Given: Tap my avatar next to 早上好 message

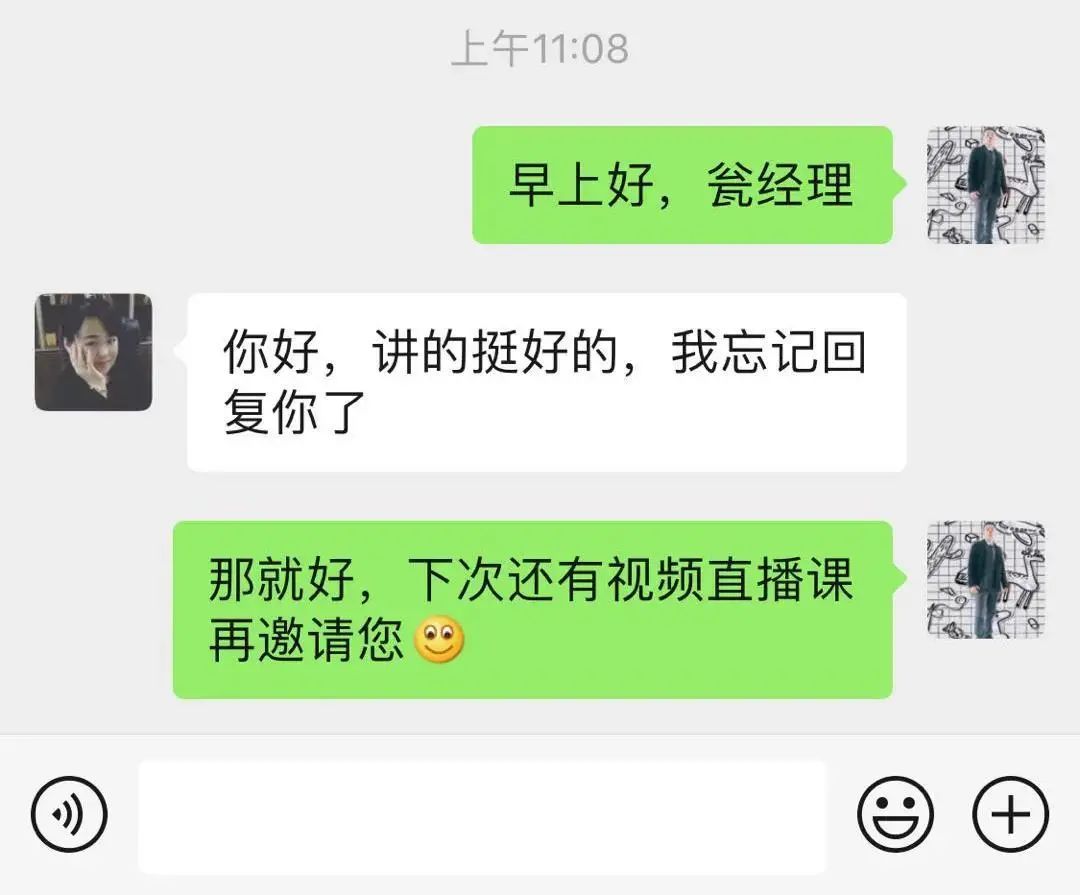Looking at the screenshot, I should pyautogui.click(x=985, y=185).
